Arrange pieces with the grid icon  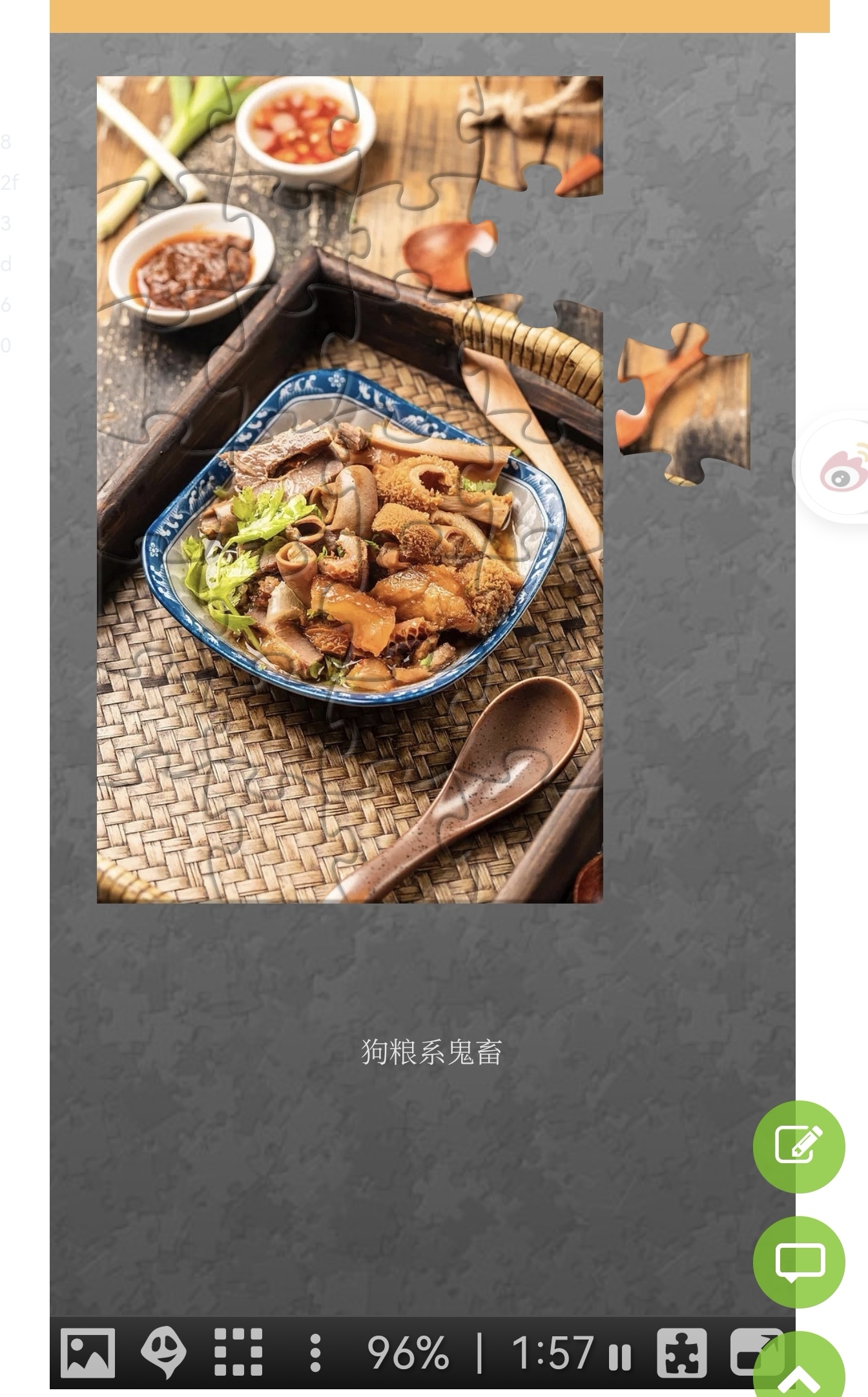click(x=238, y=1352)
